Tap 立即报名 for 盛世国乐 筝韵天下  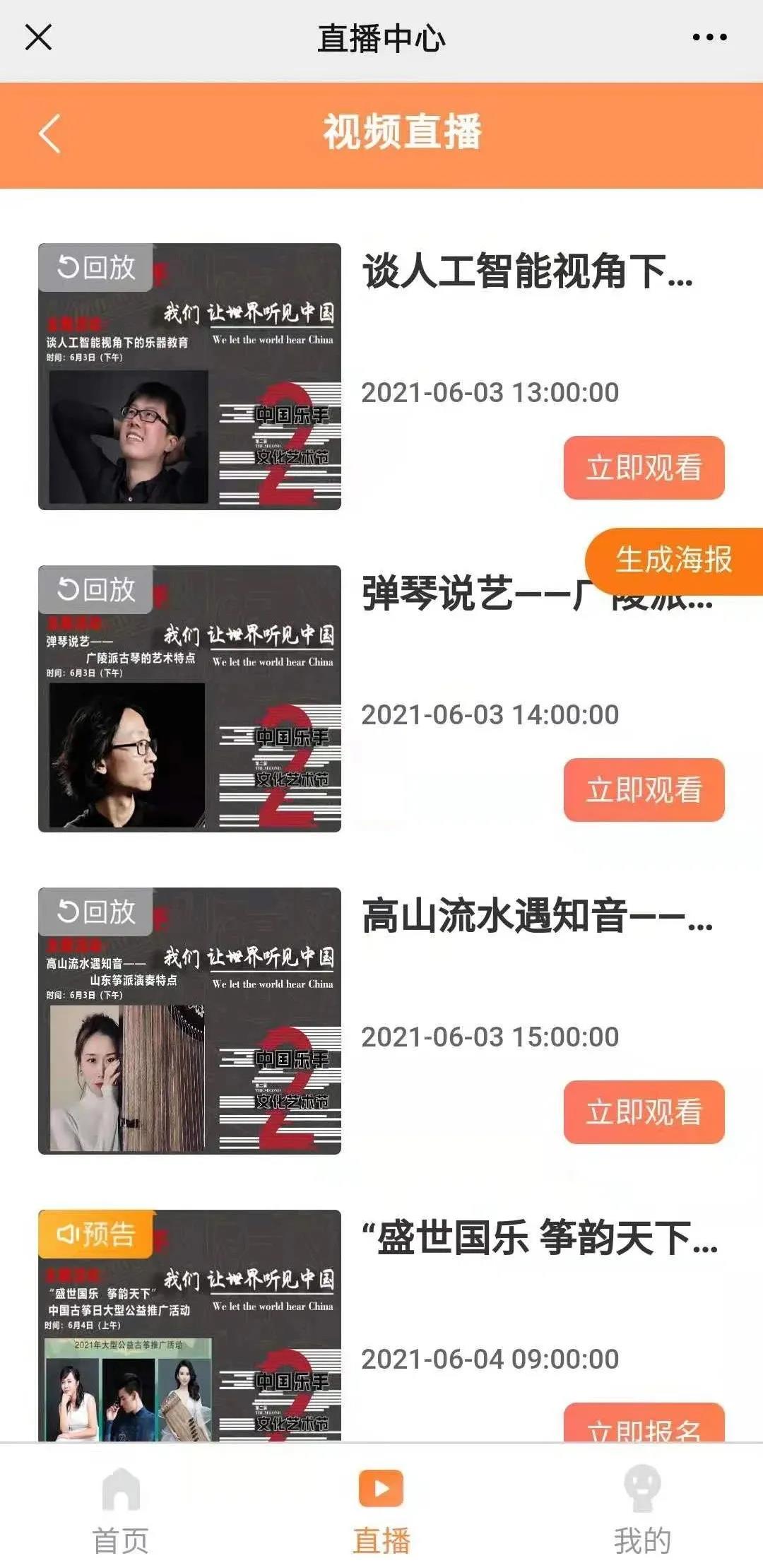(x=644, y=1425)
